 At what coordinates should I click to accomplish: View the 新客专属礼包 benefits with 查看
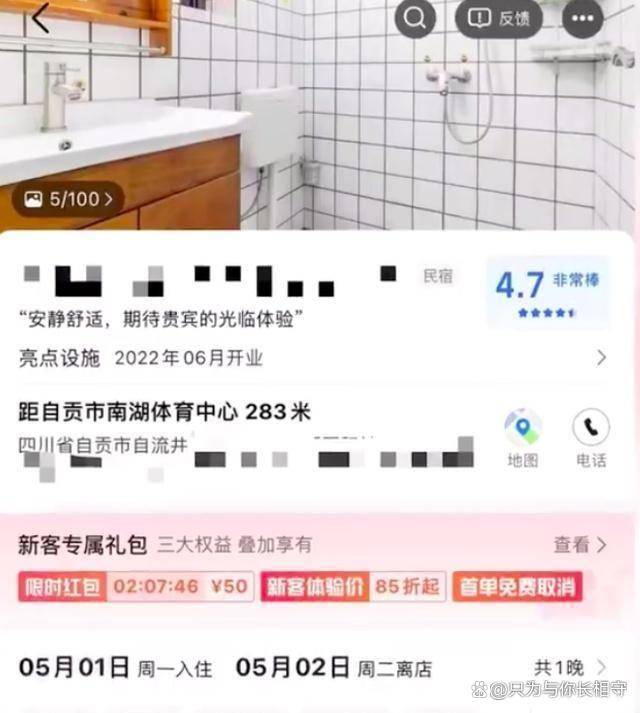580,545
